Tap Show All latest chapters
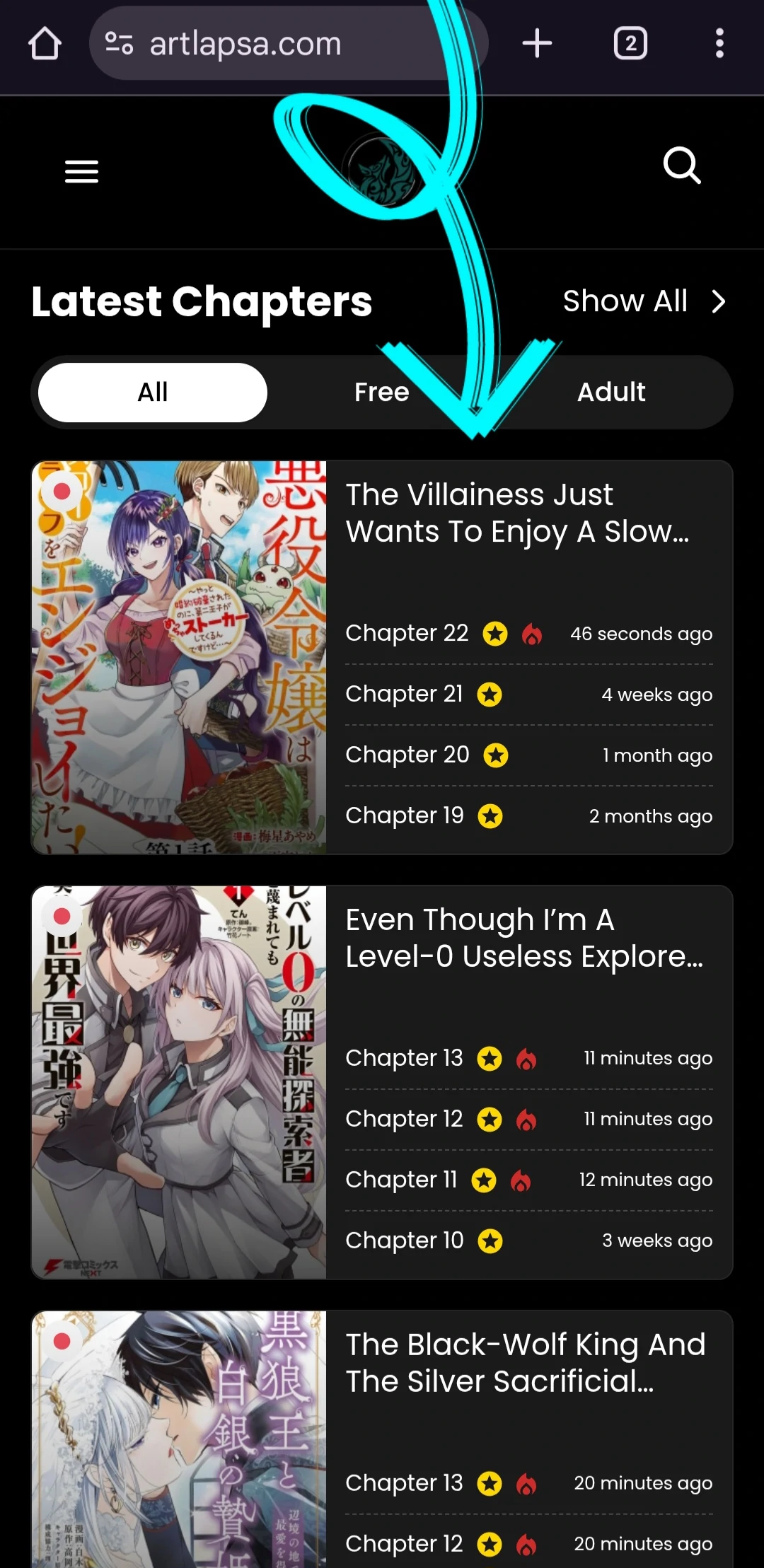This screenshot has width=764, height=1568. pos(643,301)
